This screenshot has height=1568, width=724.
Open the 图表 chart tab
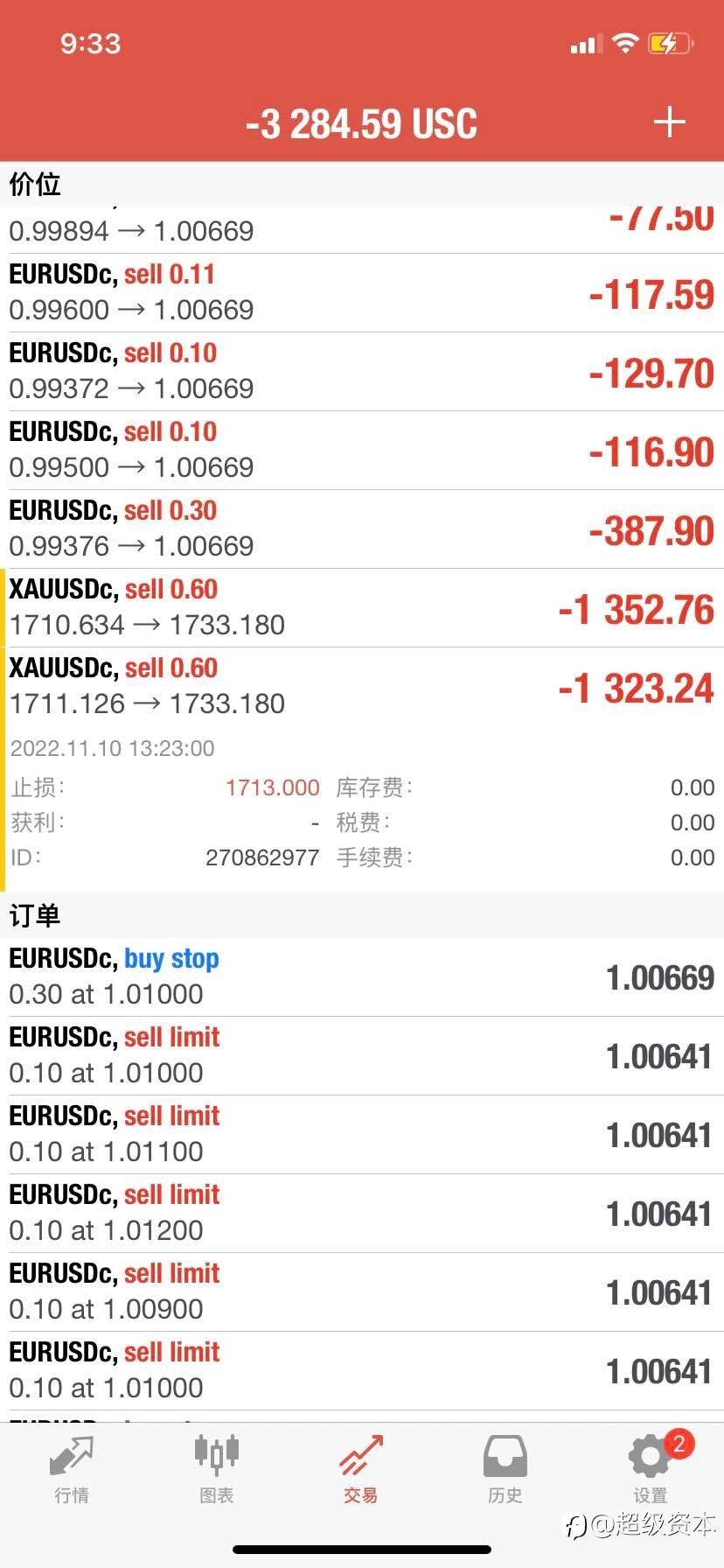216,1469
